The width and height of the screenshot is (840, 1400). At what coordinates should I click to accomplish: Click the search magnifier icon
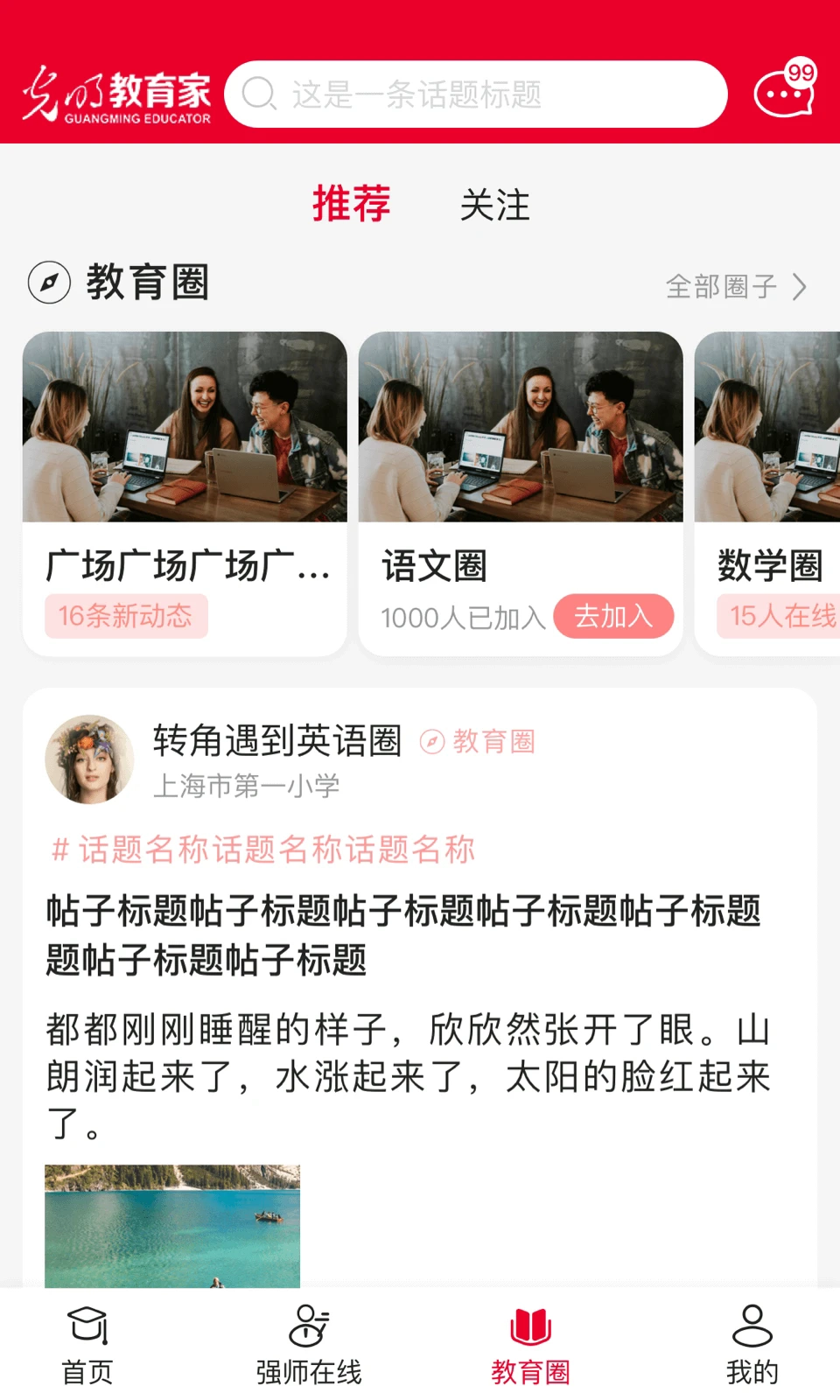pyautogui.click(x=260, y=94)
